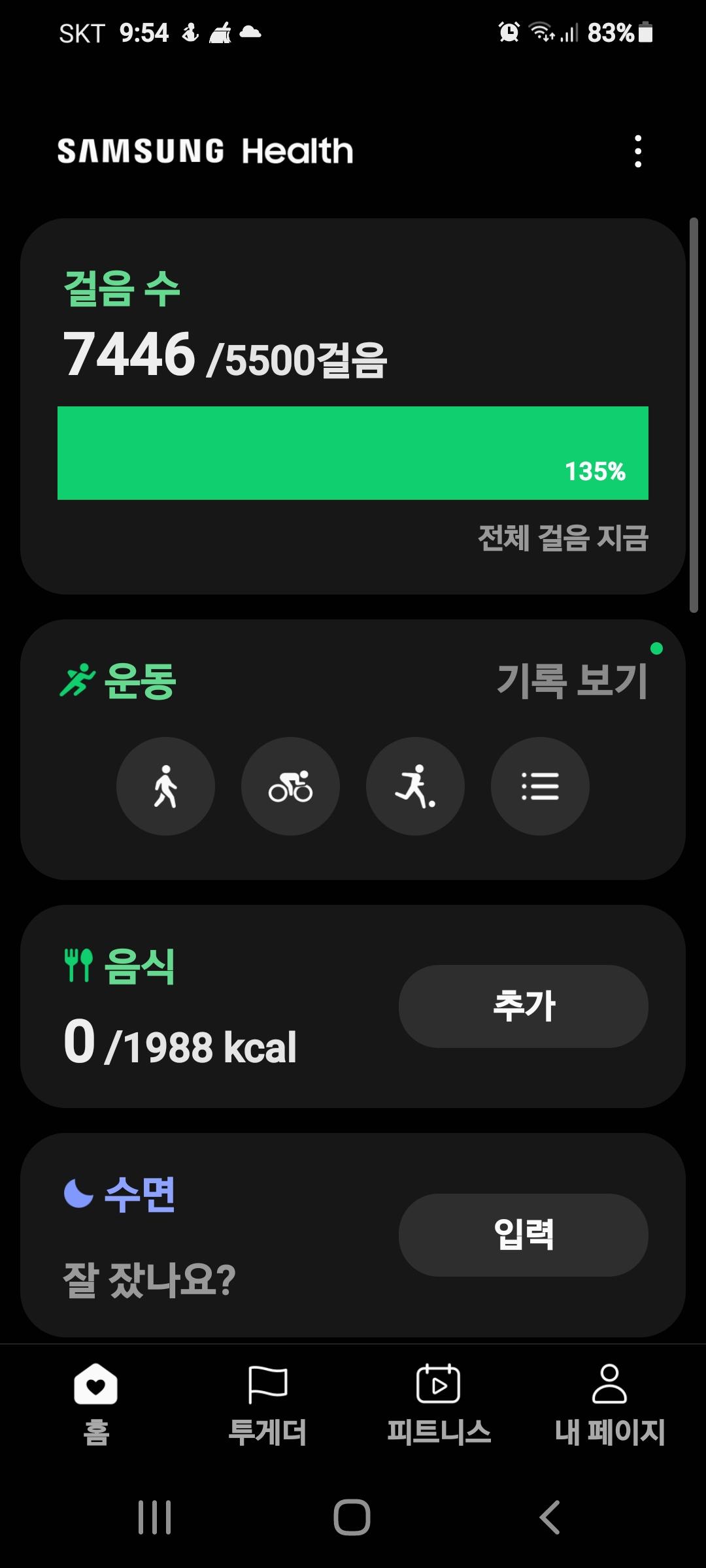The image size is (706, 1568).
Task: Go back using the system back button
Action: coord(549,1517)
